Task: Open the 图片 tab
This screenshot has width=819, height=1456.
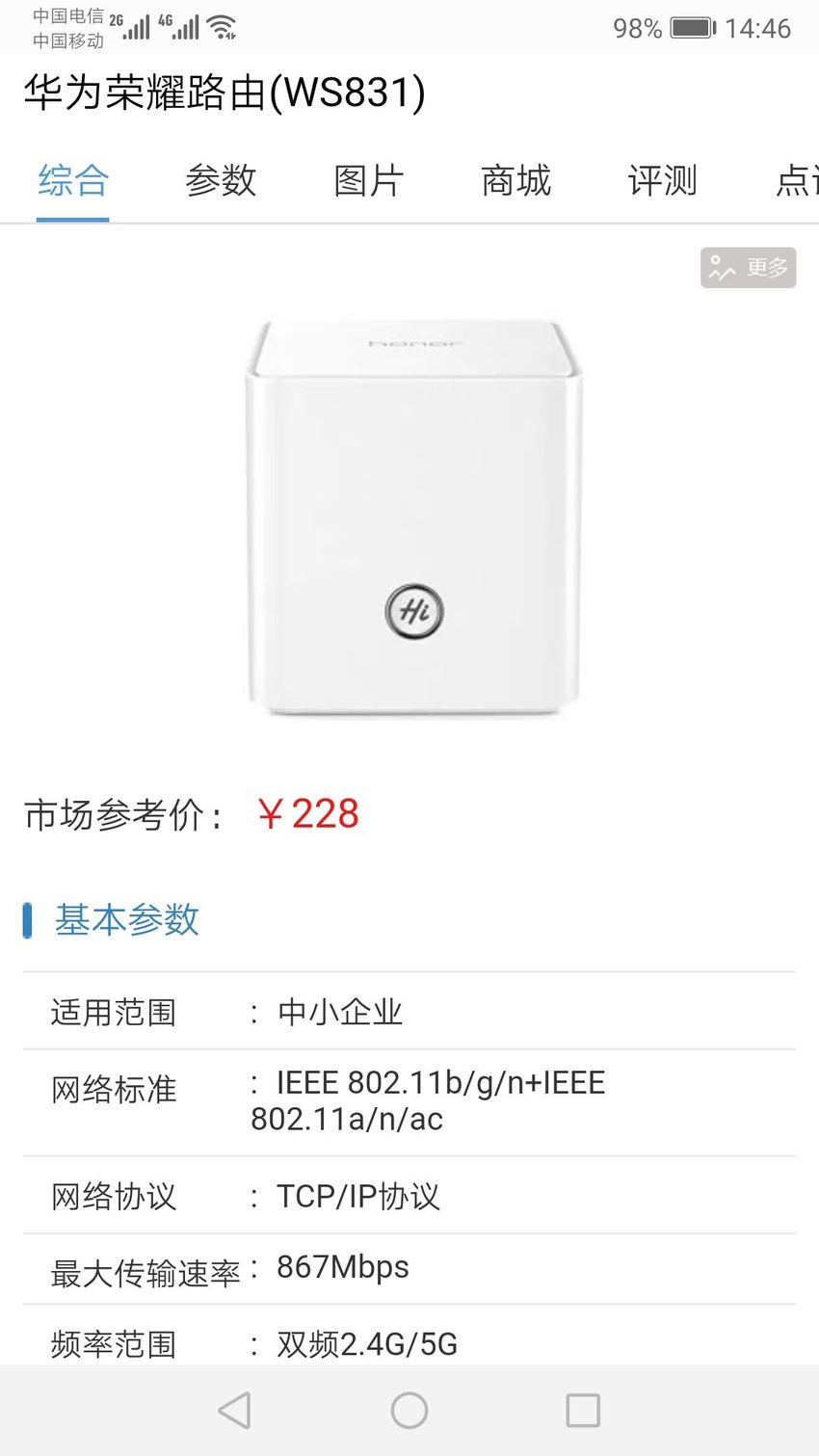Action: [368, 180]
